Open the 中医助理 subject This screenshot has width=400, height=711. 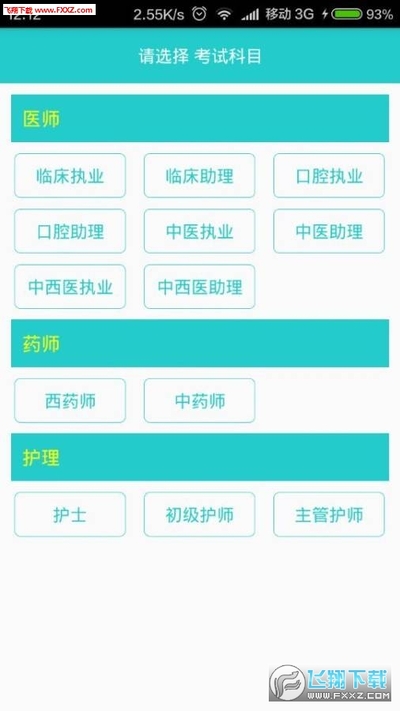pos(329,231)
